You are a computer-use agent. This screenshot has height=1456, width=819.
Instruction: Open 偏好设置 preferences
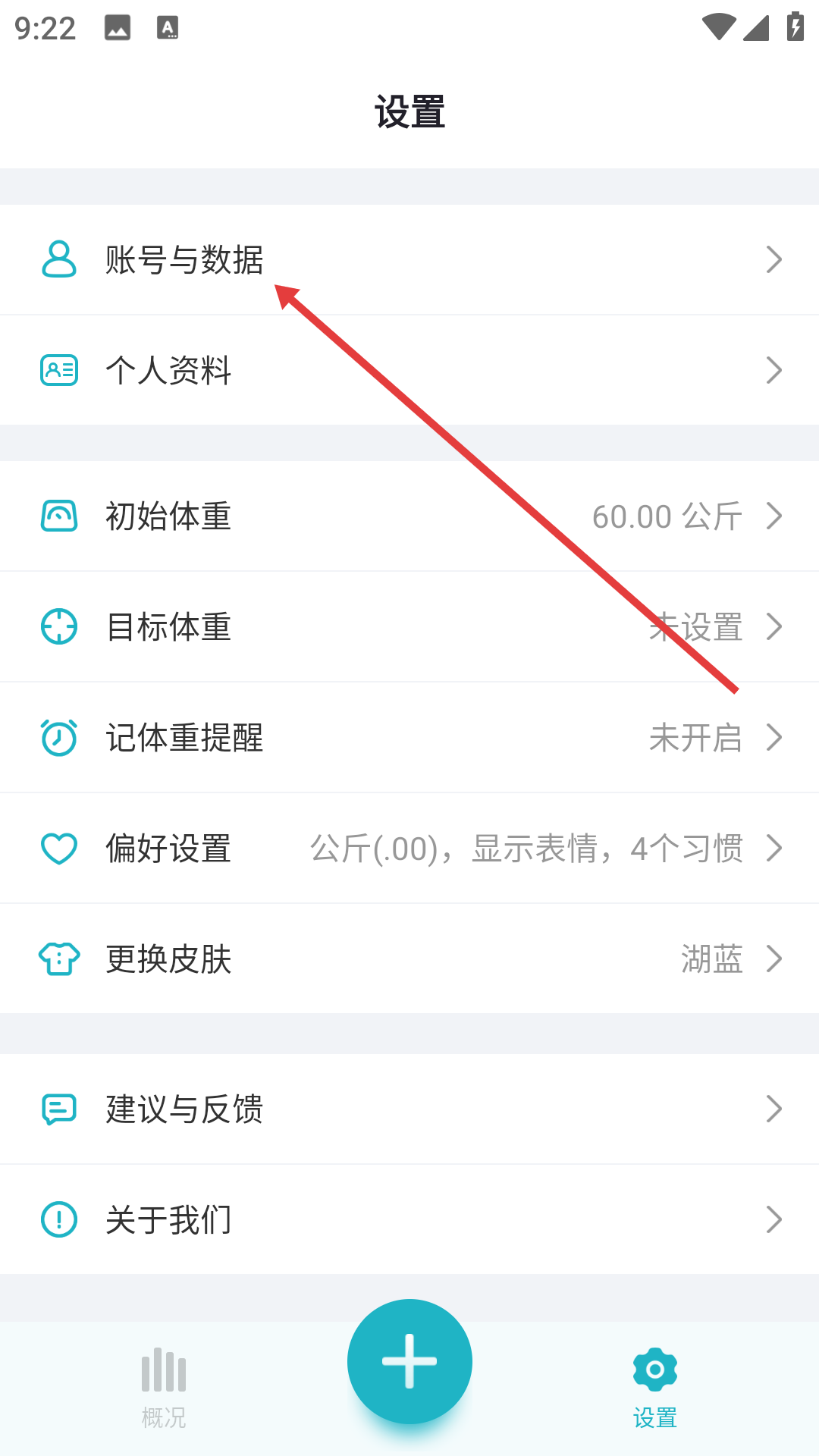click(x=409, y=848)
